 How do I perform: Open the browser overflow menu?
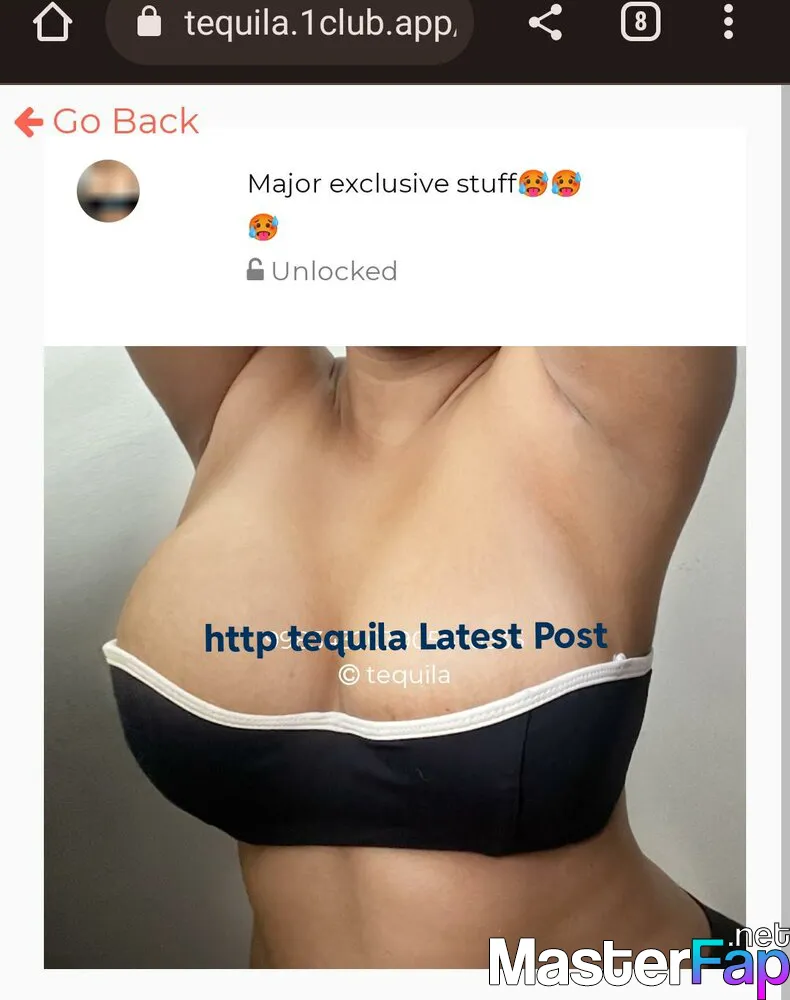point(728,22)
